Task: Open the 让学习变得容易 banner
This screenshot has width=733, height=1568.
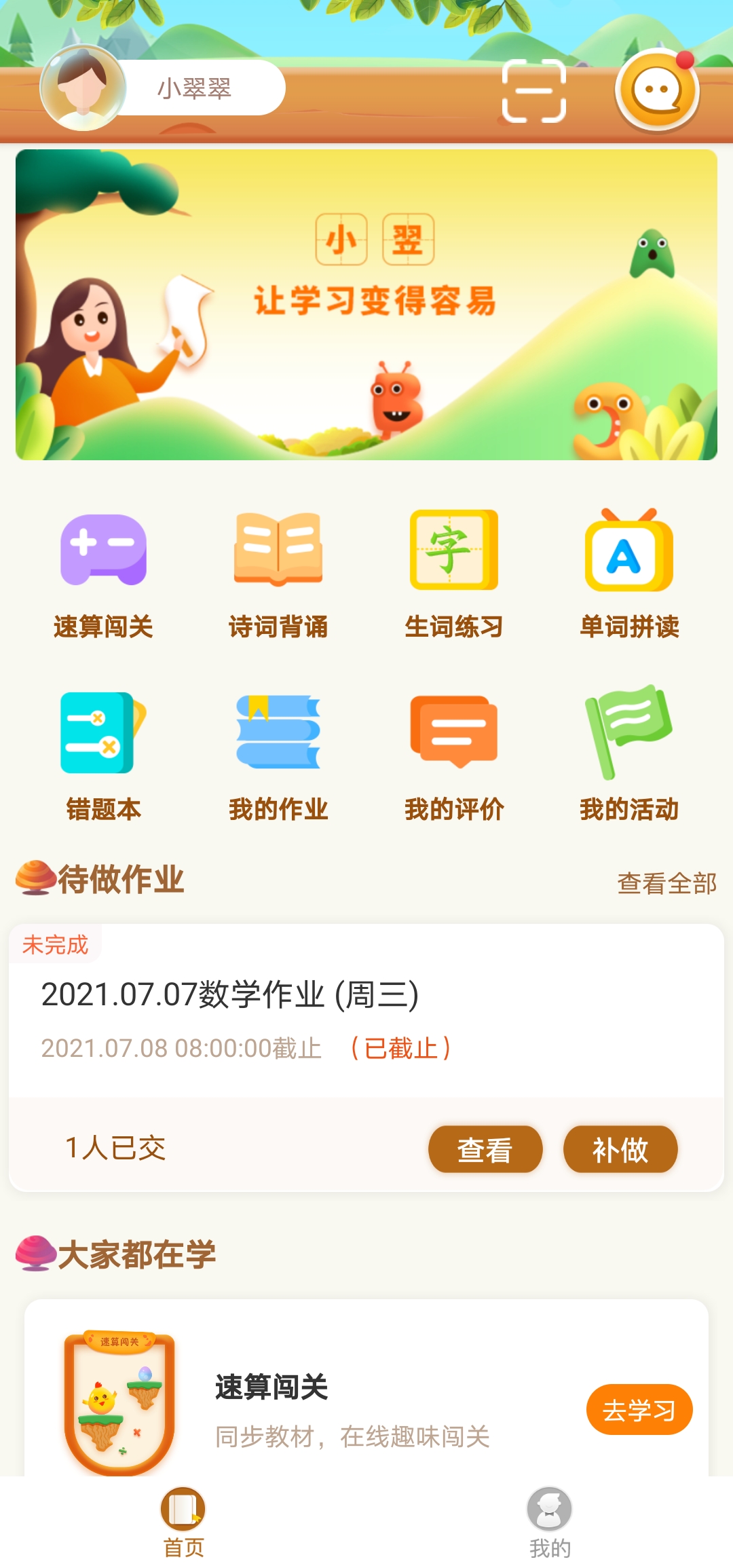Action: tap(366, 305)
